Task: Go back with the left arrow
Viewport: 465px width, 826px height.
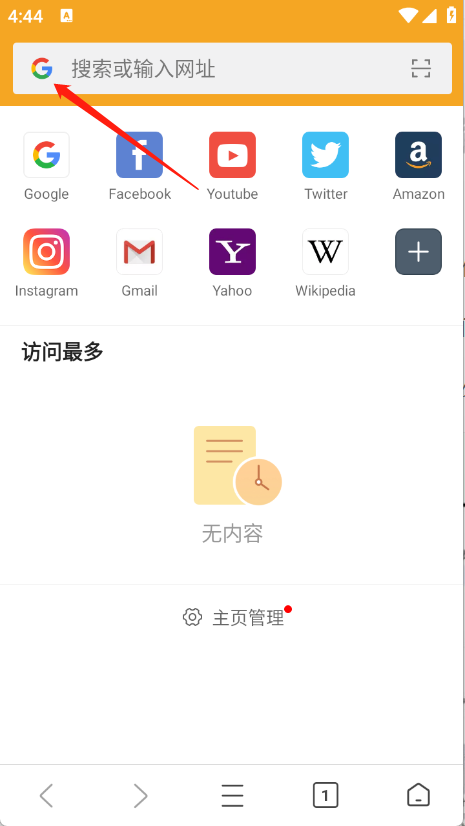Action: tap(46, 795)
